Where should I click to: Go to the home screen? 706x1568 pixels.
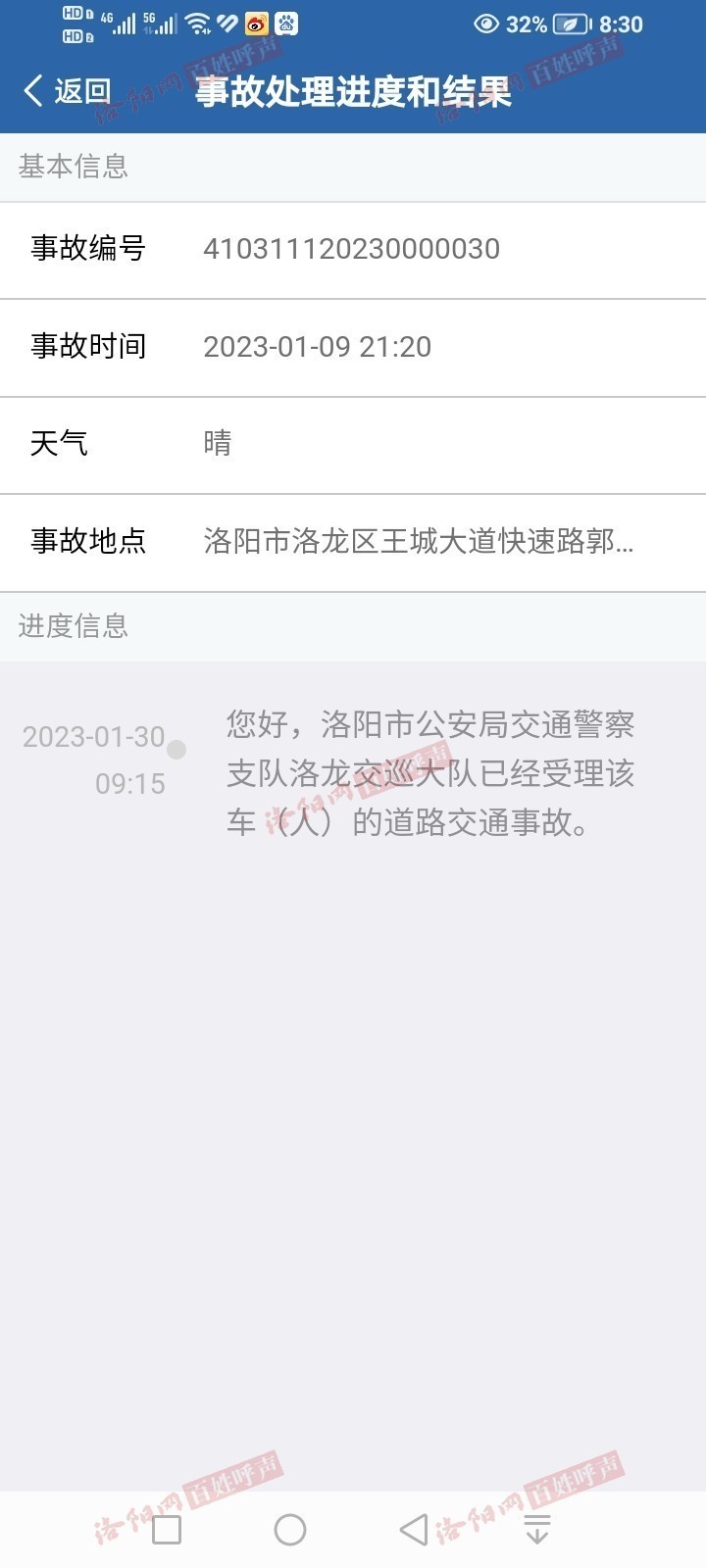point(290,1529)
